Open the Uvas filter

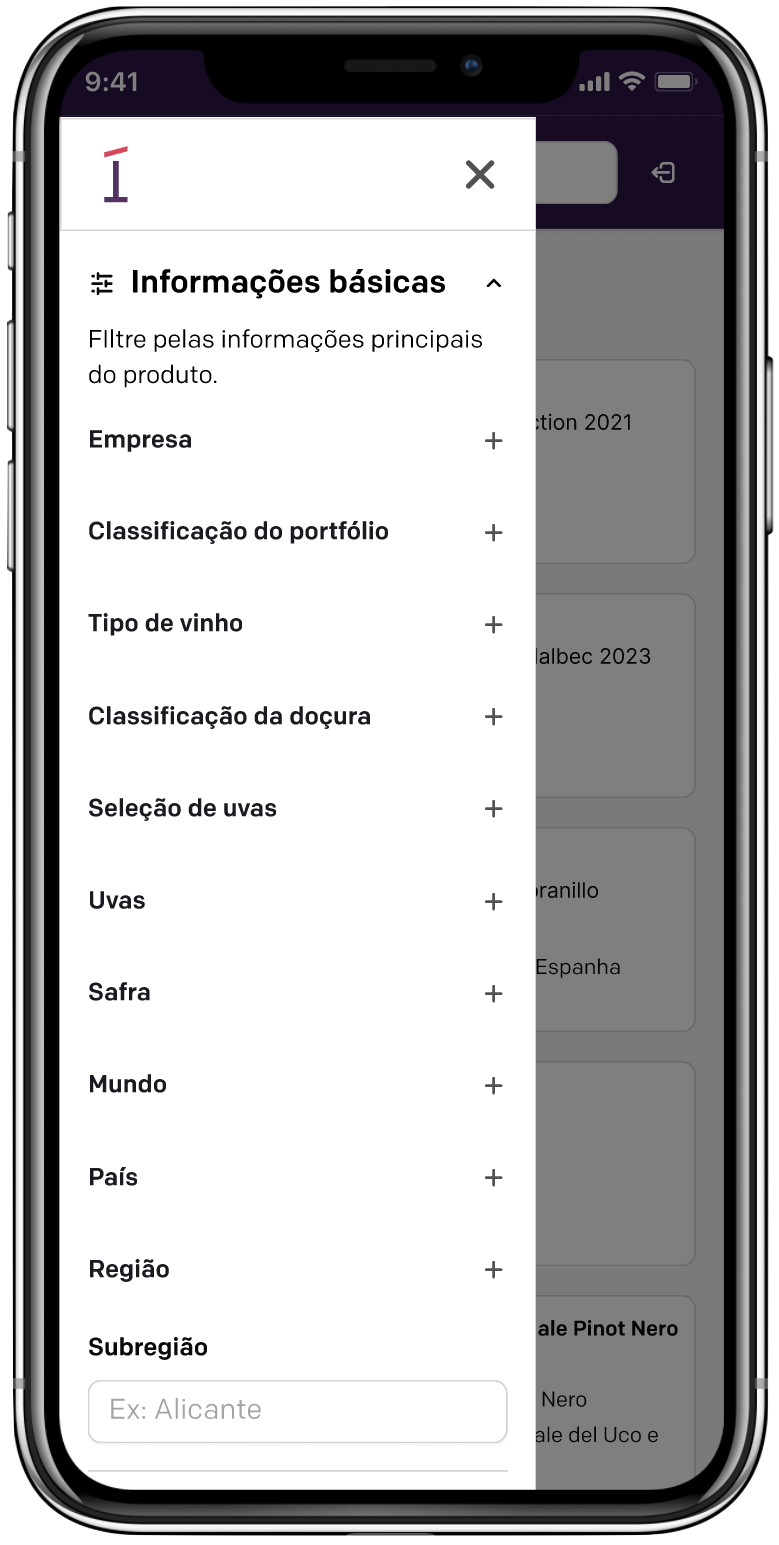point(493,902)
